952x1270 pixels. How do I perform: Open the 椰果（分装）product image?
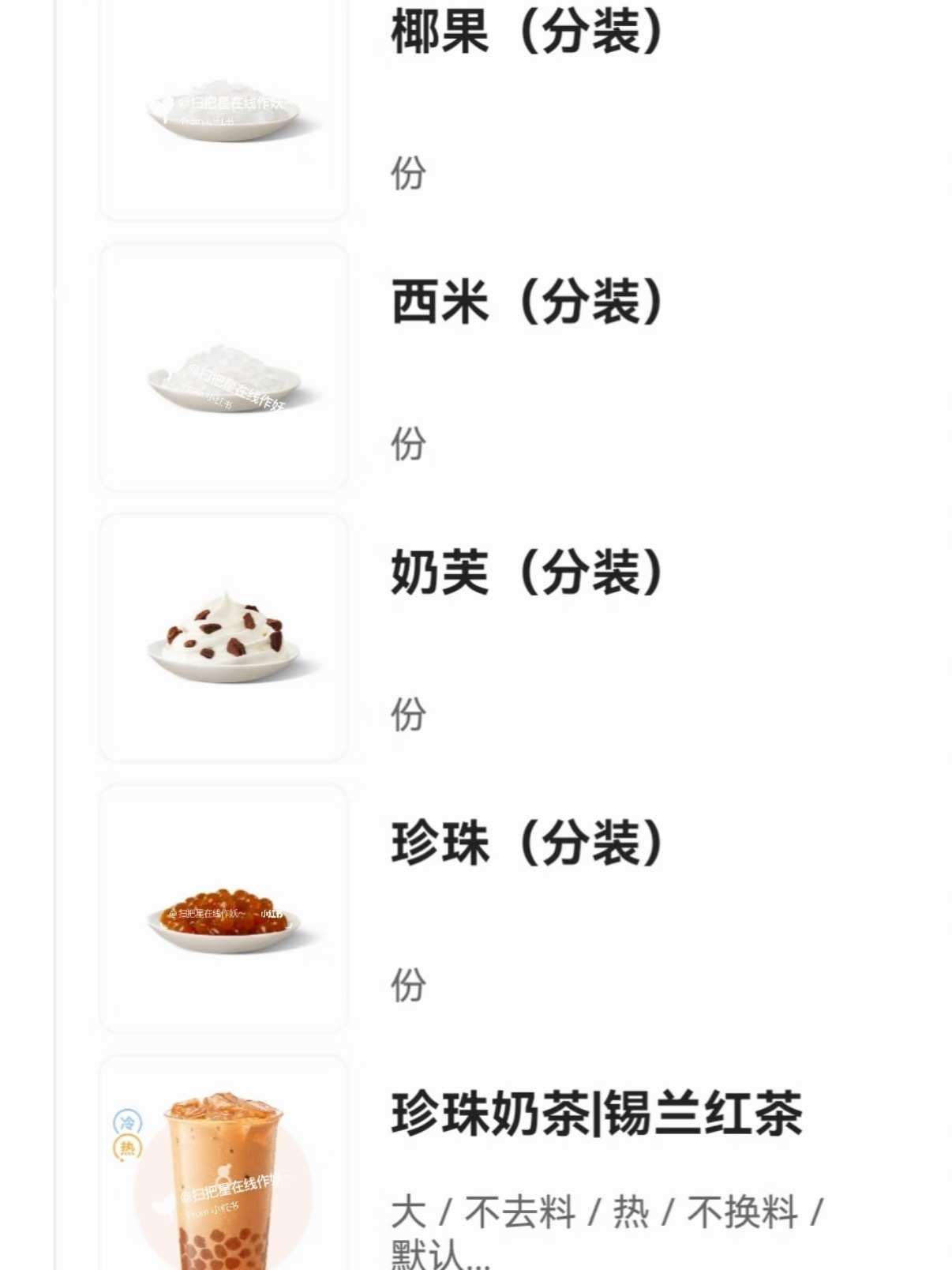point(223,107)
